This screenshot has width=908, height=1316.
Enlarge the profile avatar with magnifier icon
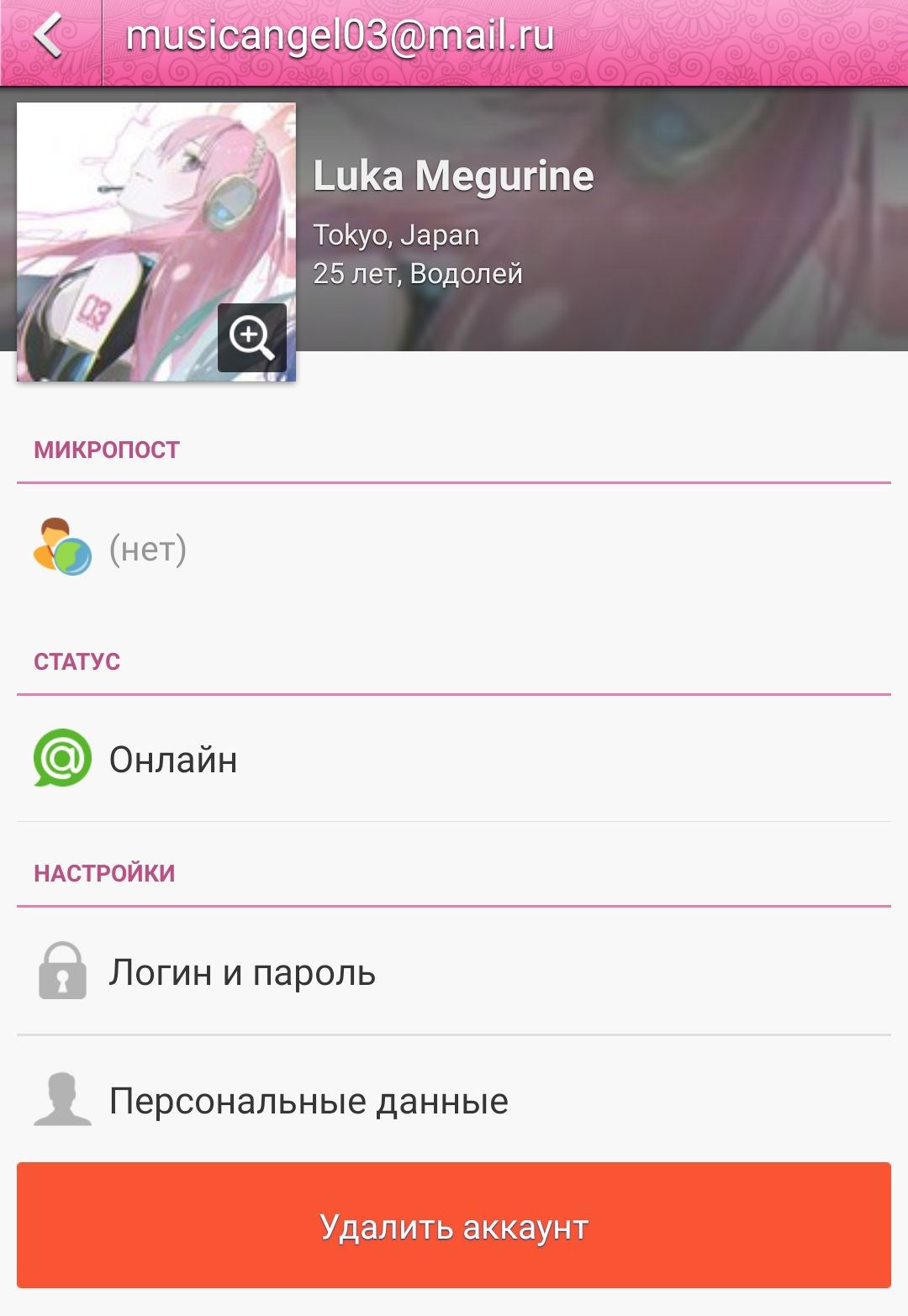click(251, 338)
